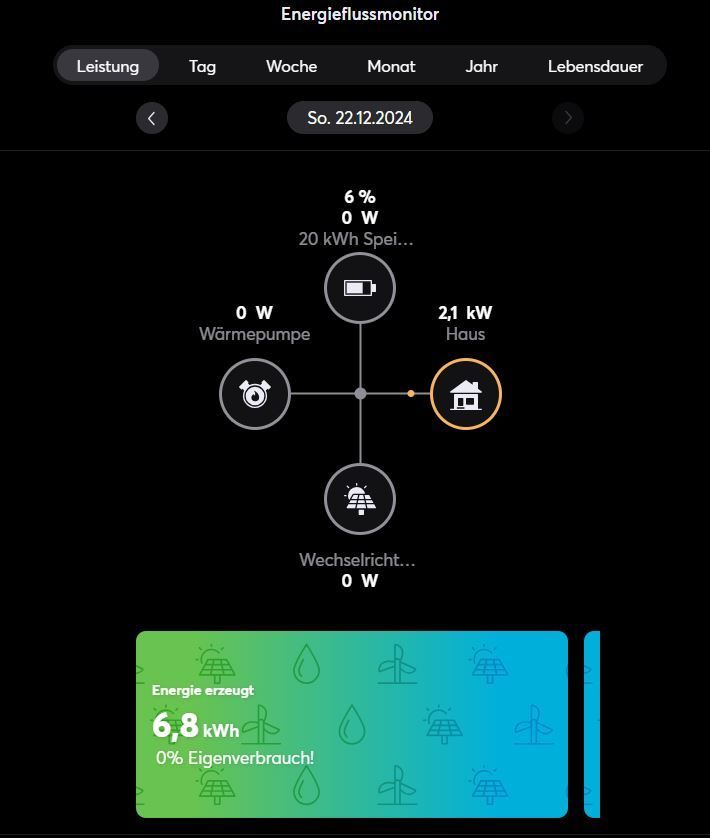This screenshot has width=710, height=838.
Task: View Lebensdauer energy data
Action: 595,66
